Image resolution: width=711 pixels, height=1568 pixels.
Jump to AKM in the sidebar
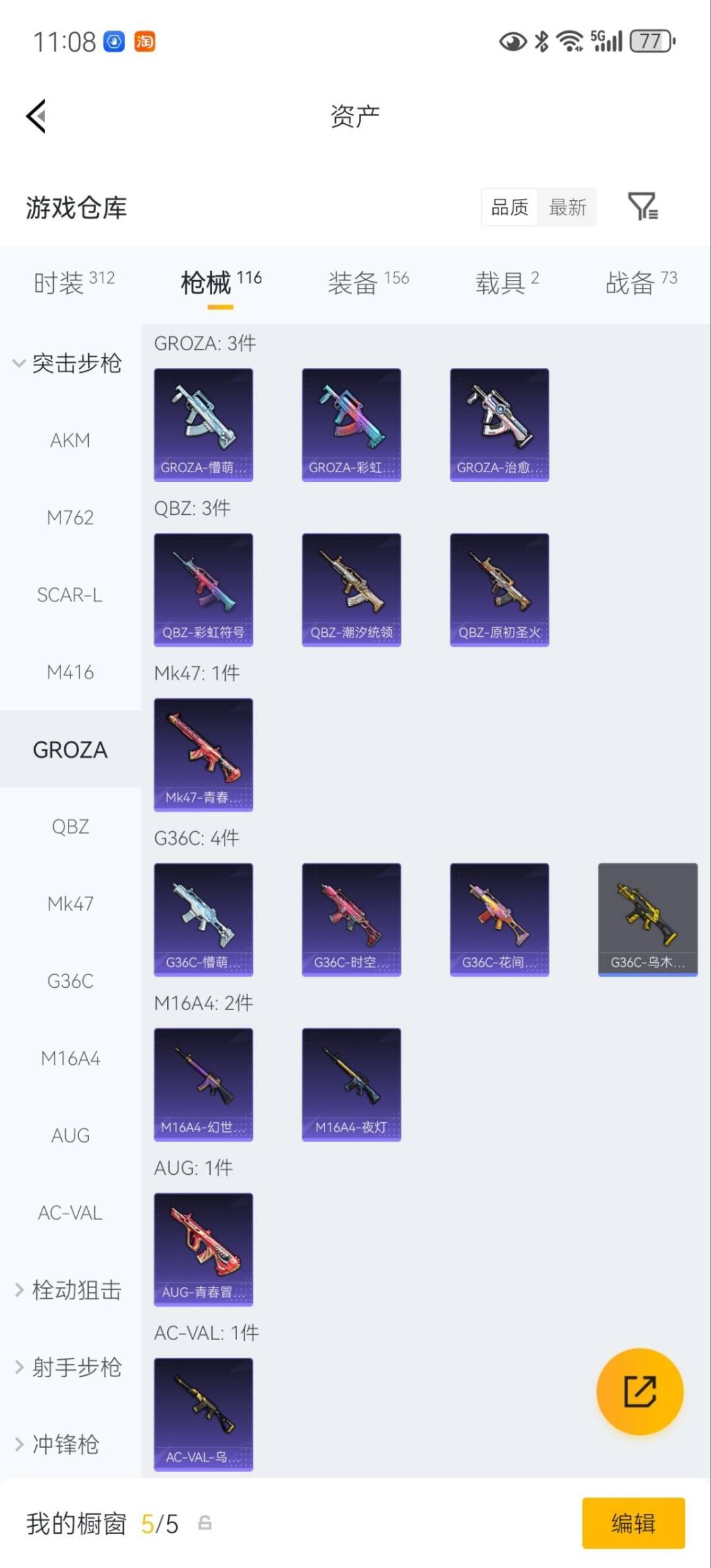click(x=70, y=440)
